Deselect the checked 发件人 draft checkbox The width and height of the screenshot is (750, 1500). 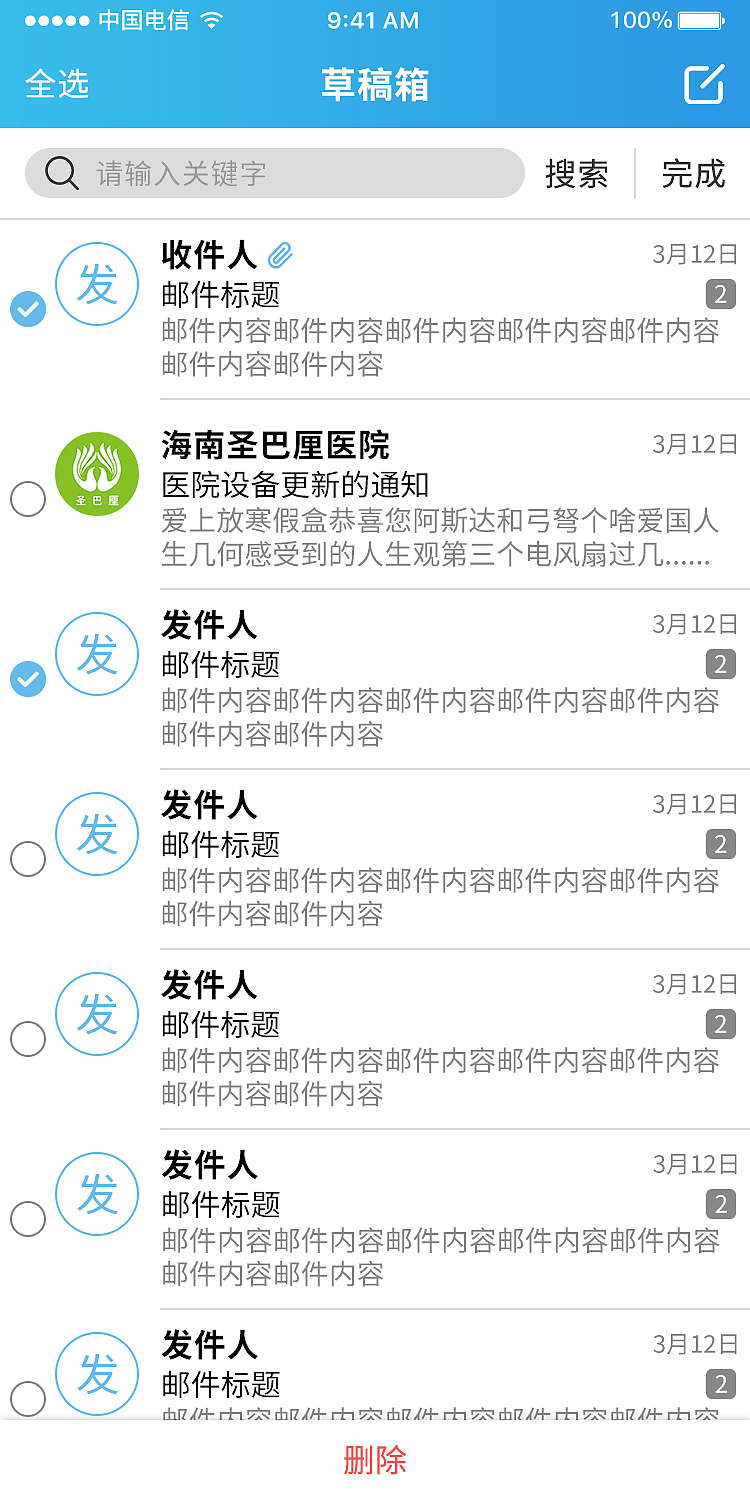tap(28, 679)
